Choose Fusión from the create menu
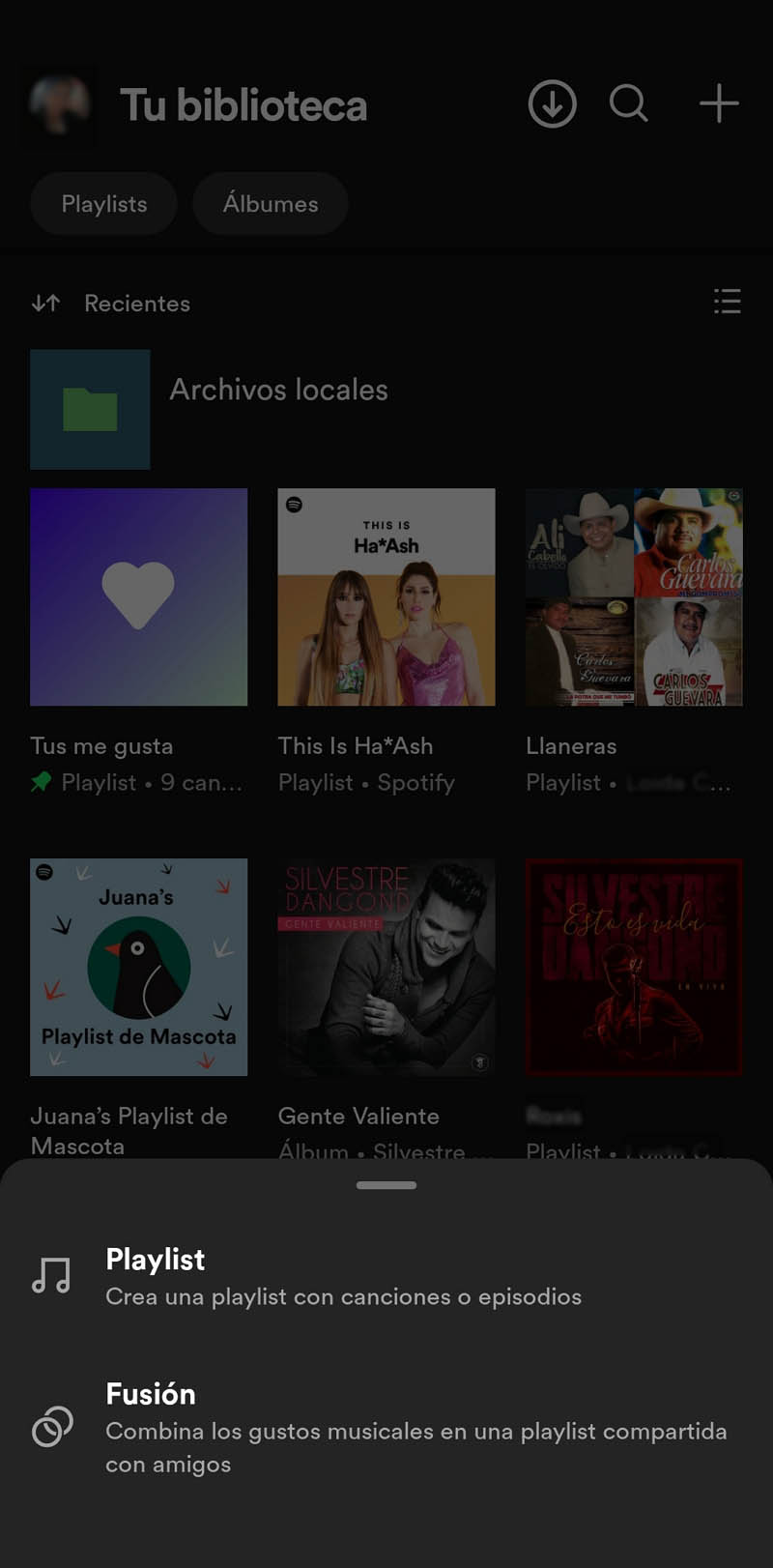This screenshot has width=773, height=1568. coord(151,1395)
